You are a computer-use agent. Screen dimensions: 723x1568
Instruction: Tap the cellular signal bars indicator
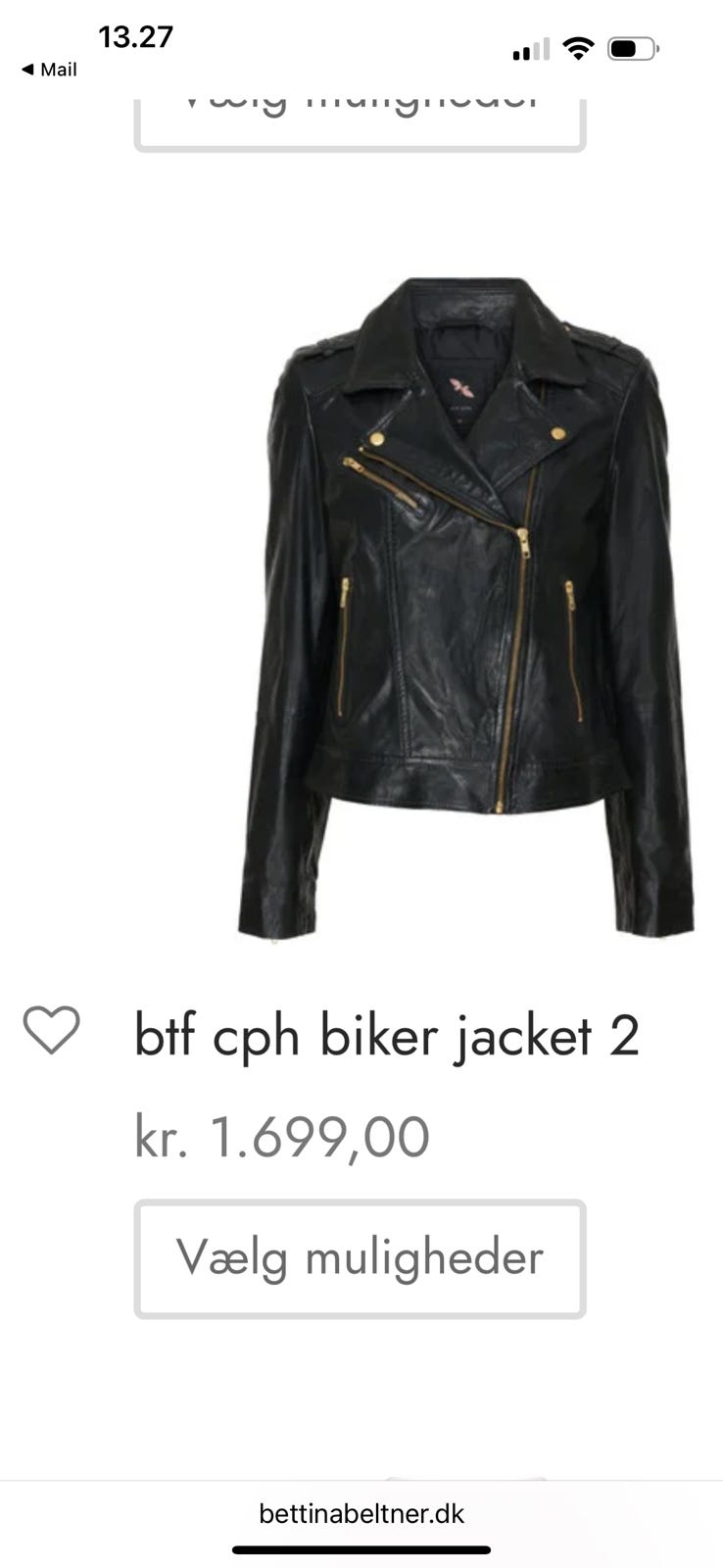[529, 47]
